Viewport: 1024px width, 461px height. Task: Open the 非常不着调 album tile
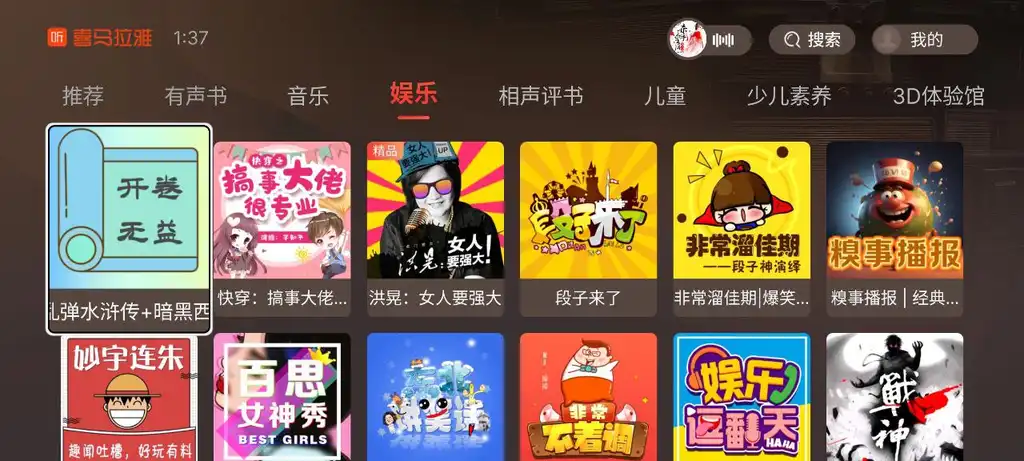tap(589, 397)
